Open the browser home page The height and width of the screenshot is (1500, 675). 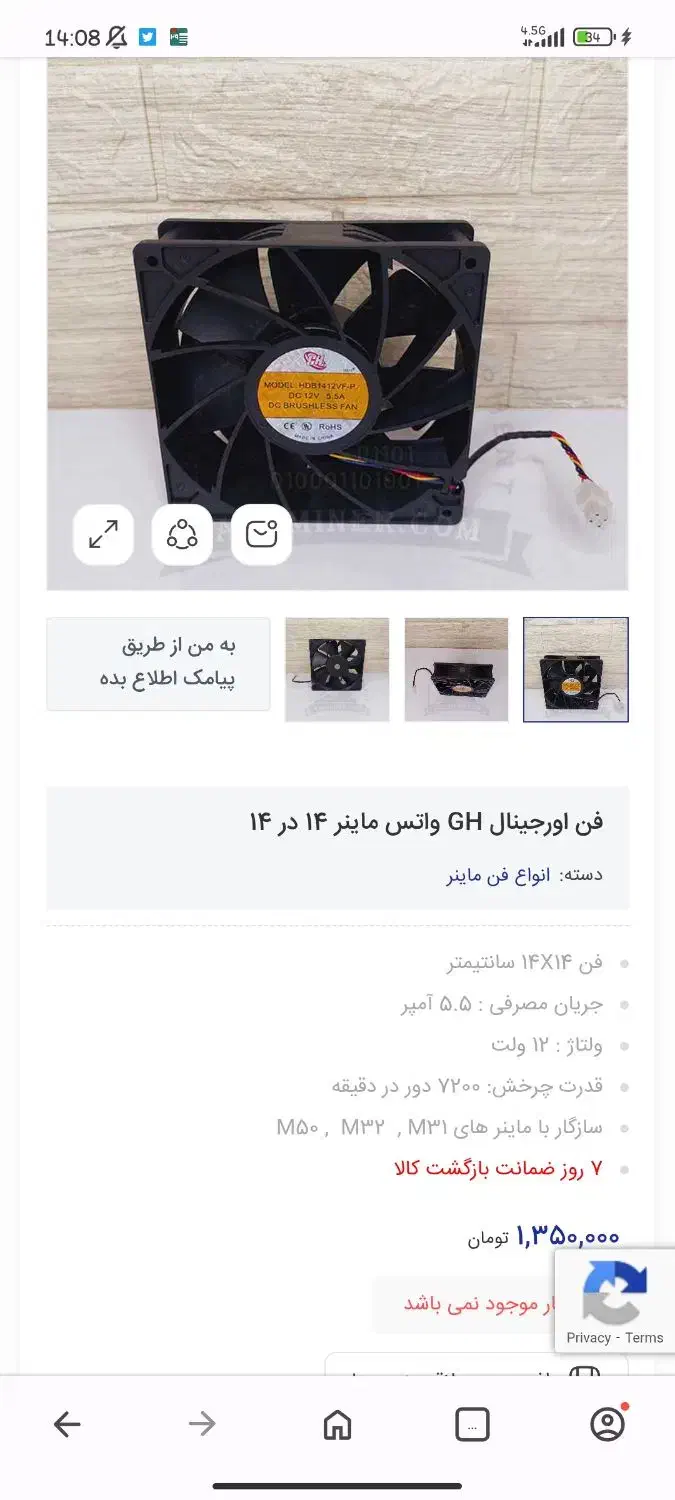click(x=338, y=1424)
